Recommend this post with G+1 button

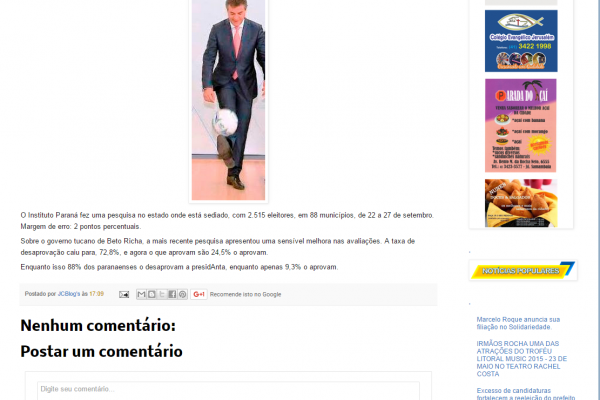(199, 294)
